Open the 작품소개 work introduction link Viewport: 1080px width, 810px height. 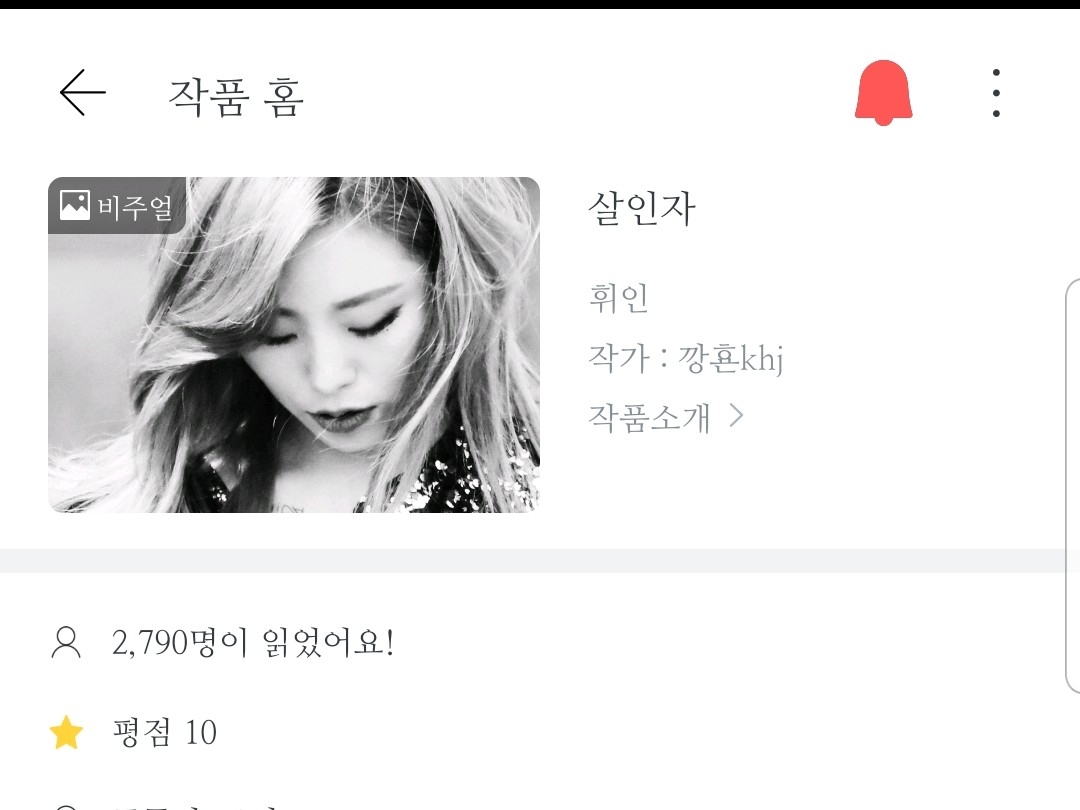coord(666,416)
